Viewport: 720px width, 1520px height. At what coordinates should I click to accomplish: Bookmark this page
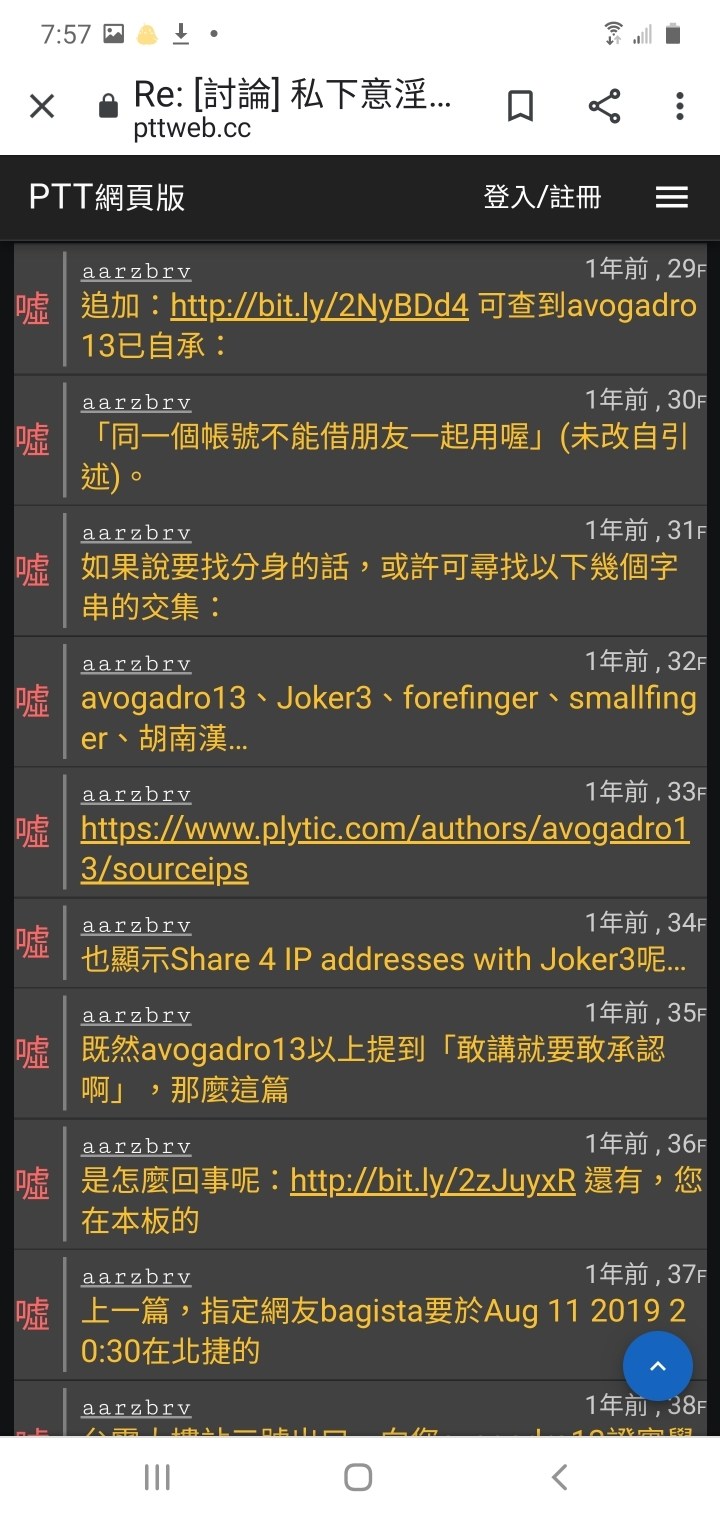(x=520, y=106)
